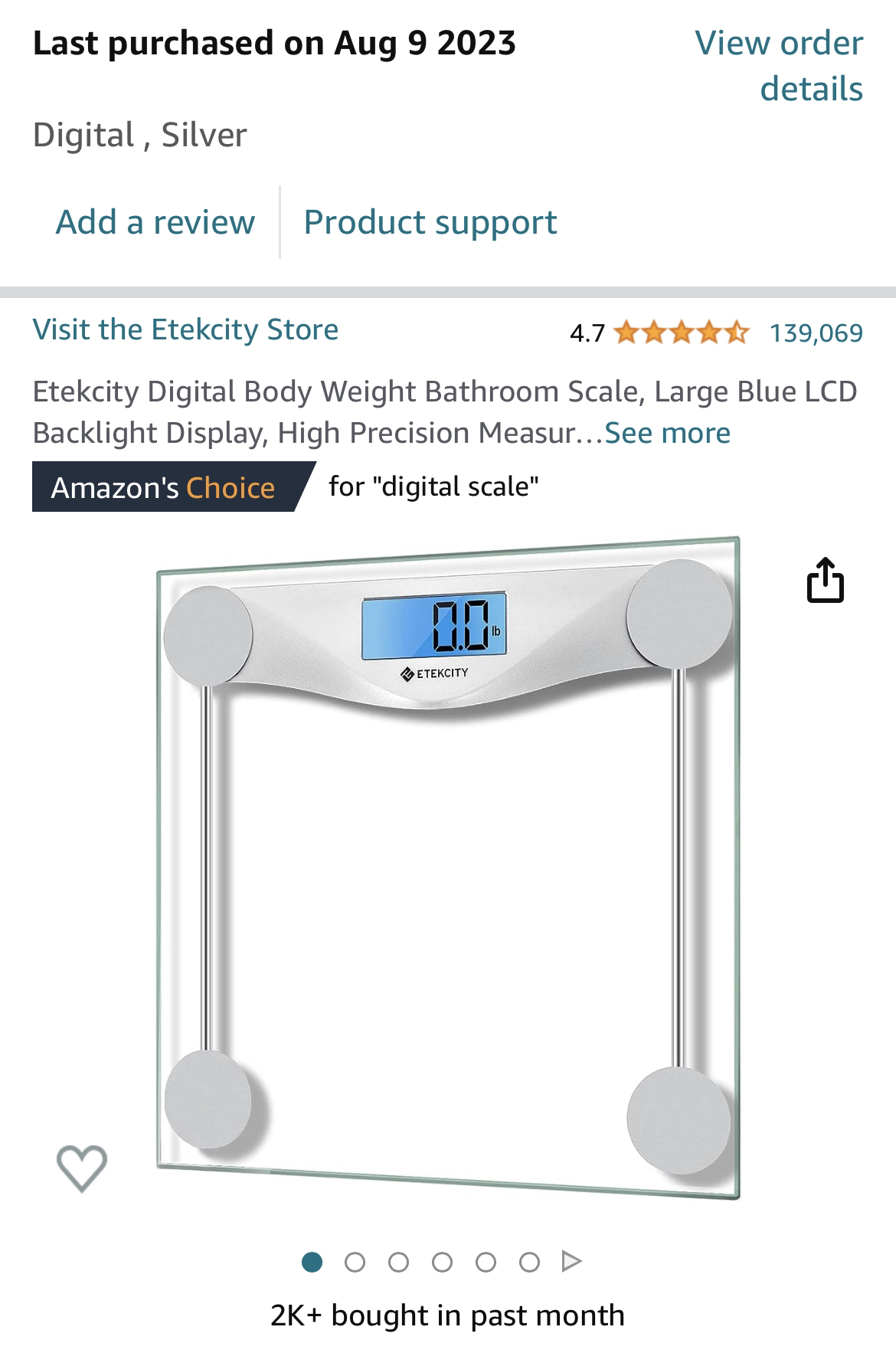Add the scale to wish list heart

click(x=81, y=1168)
